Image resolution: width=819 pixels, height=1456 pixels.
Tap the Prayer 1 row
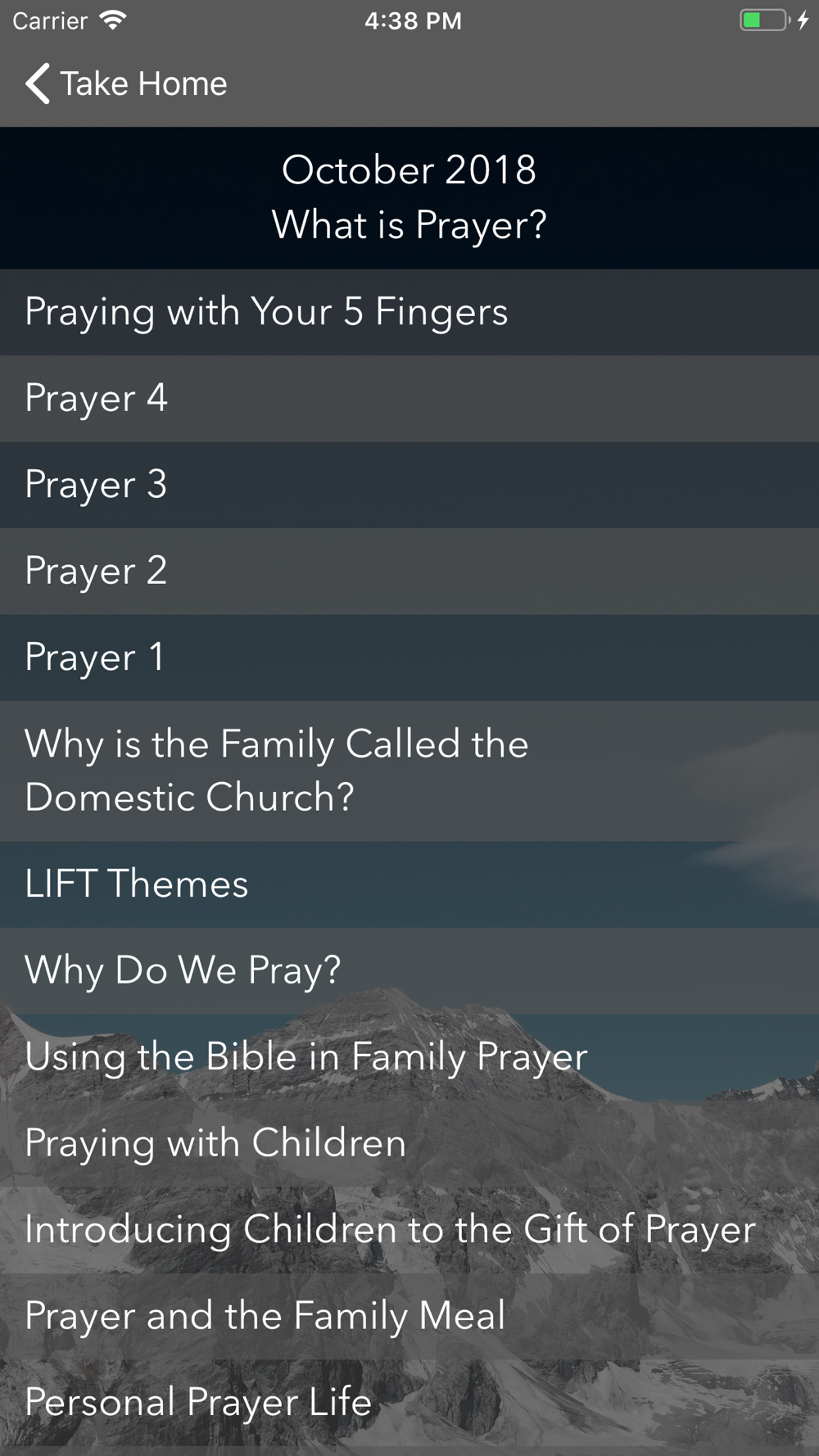(409, 658)
